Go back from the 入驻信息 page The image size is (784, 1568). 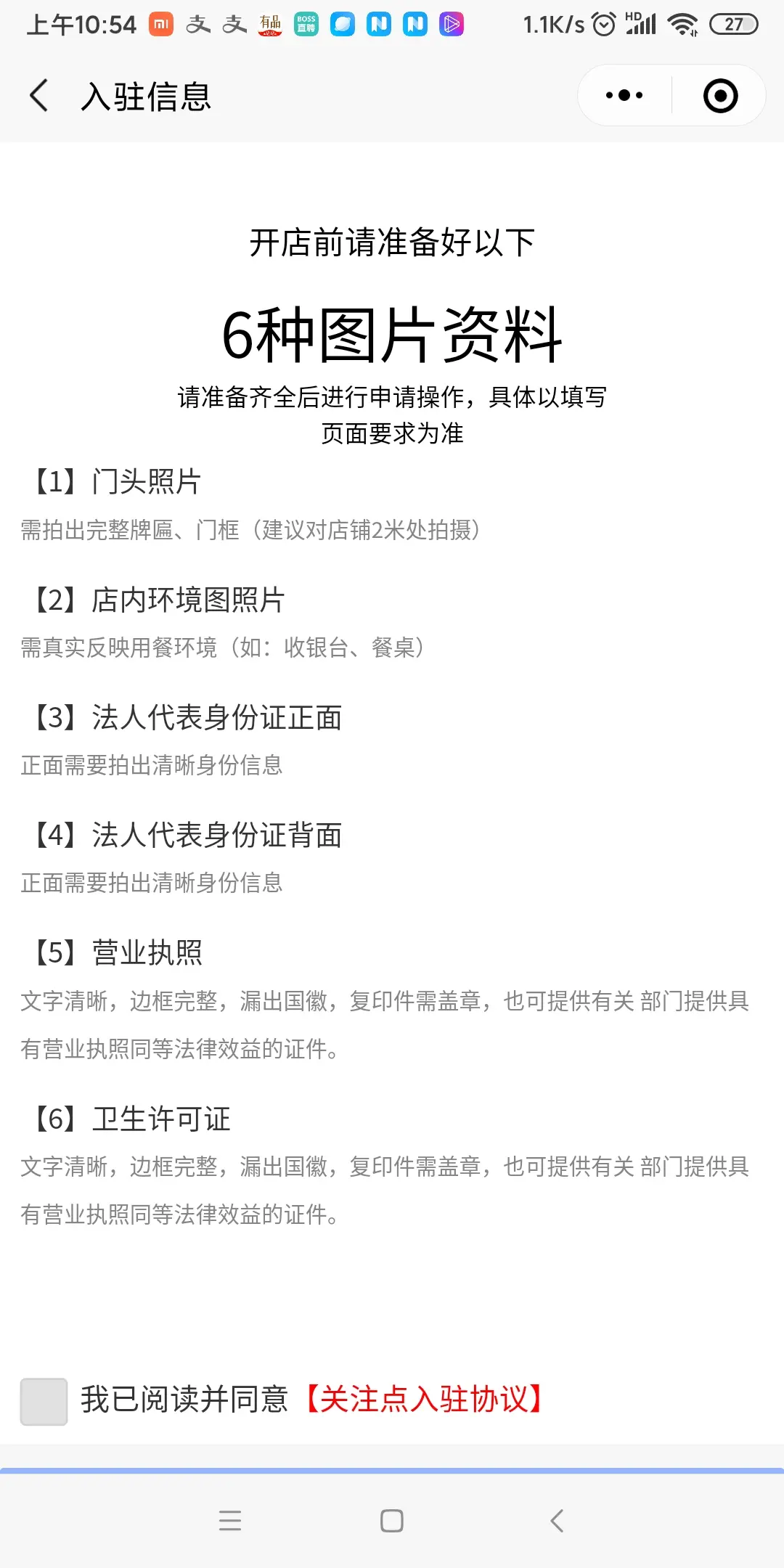point(39,96)
